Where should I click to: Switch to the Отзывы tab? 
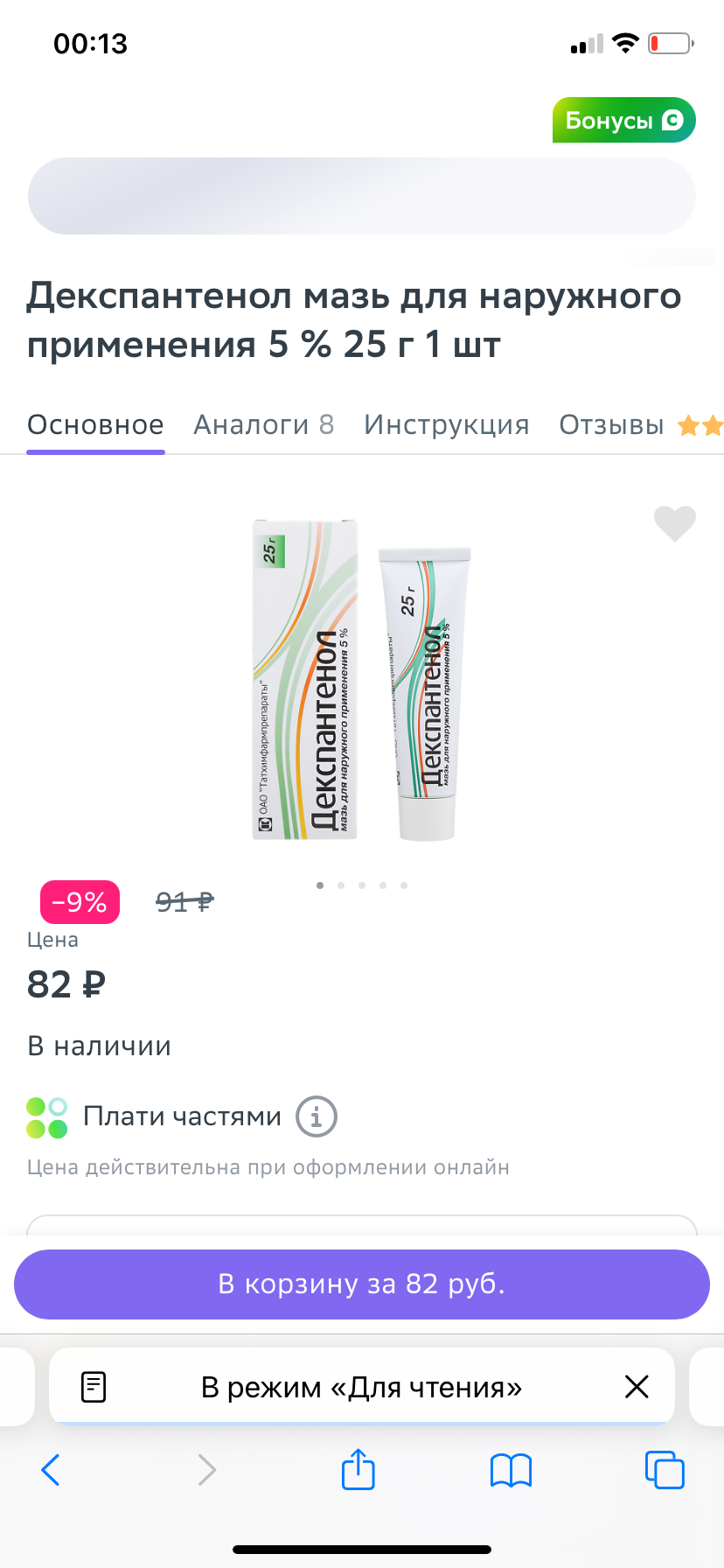point(610,425)
